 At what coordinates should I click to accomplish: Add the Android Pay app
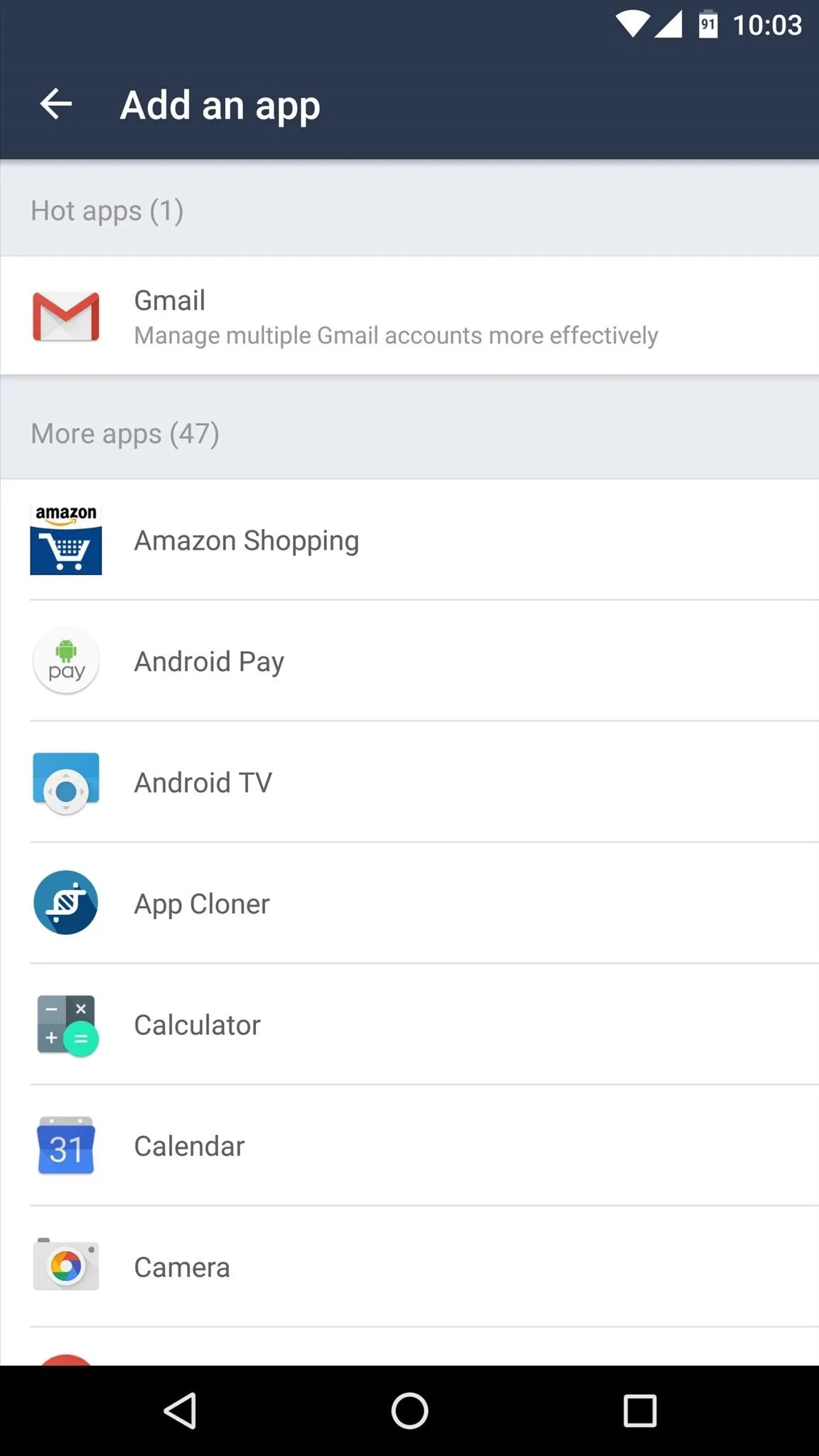click(x=409, y=661)
